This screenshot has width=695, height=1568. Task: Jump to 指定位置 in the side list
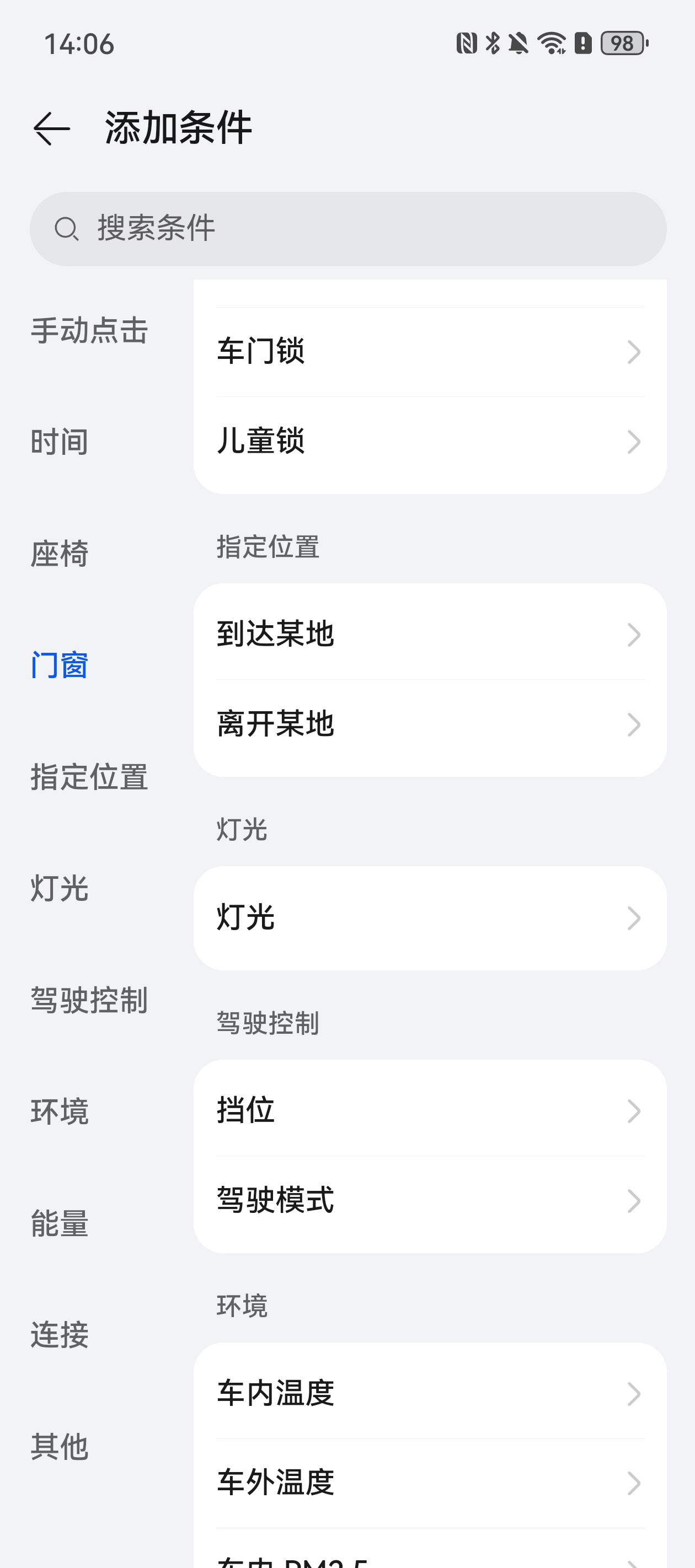pyautogui.click(x=89, y=777)
